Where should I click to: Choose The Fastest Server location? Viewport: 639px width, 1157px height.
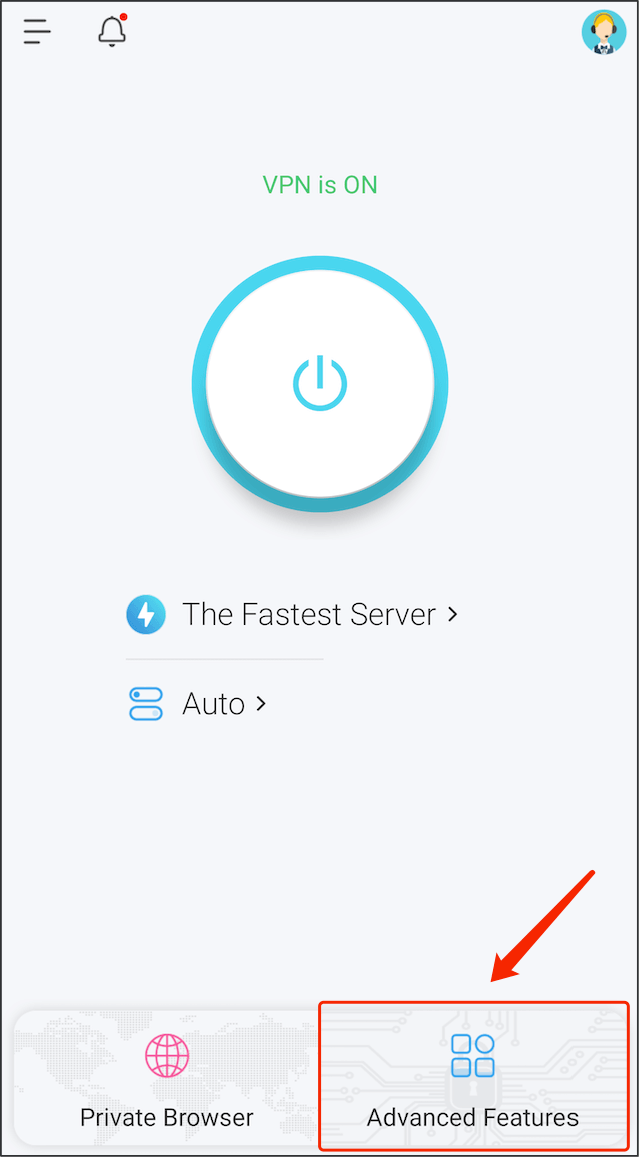tap(293, 614)
